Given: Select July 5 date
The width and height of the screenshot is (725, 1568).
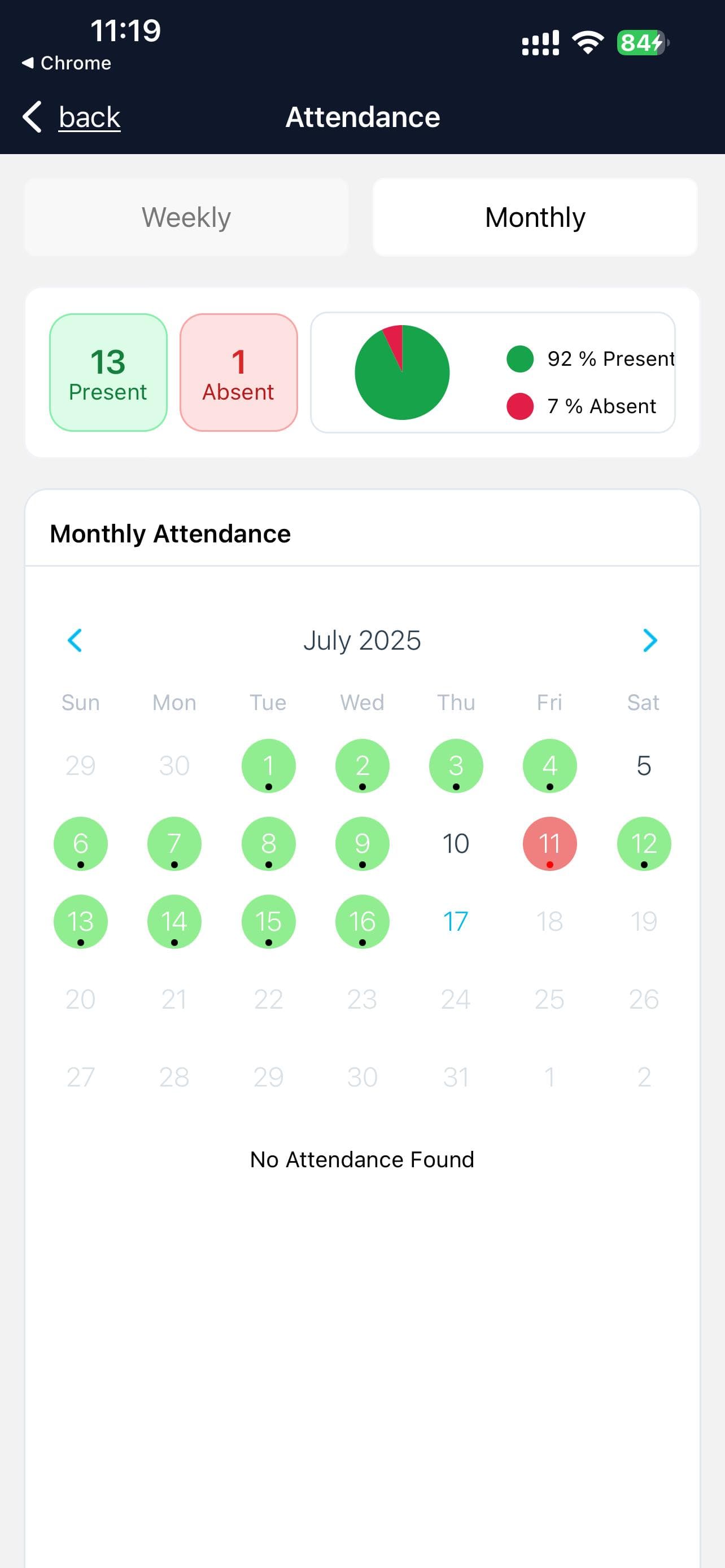Looking at the screenshot, I should (x=644, y=765).
